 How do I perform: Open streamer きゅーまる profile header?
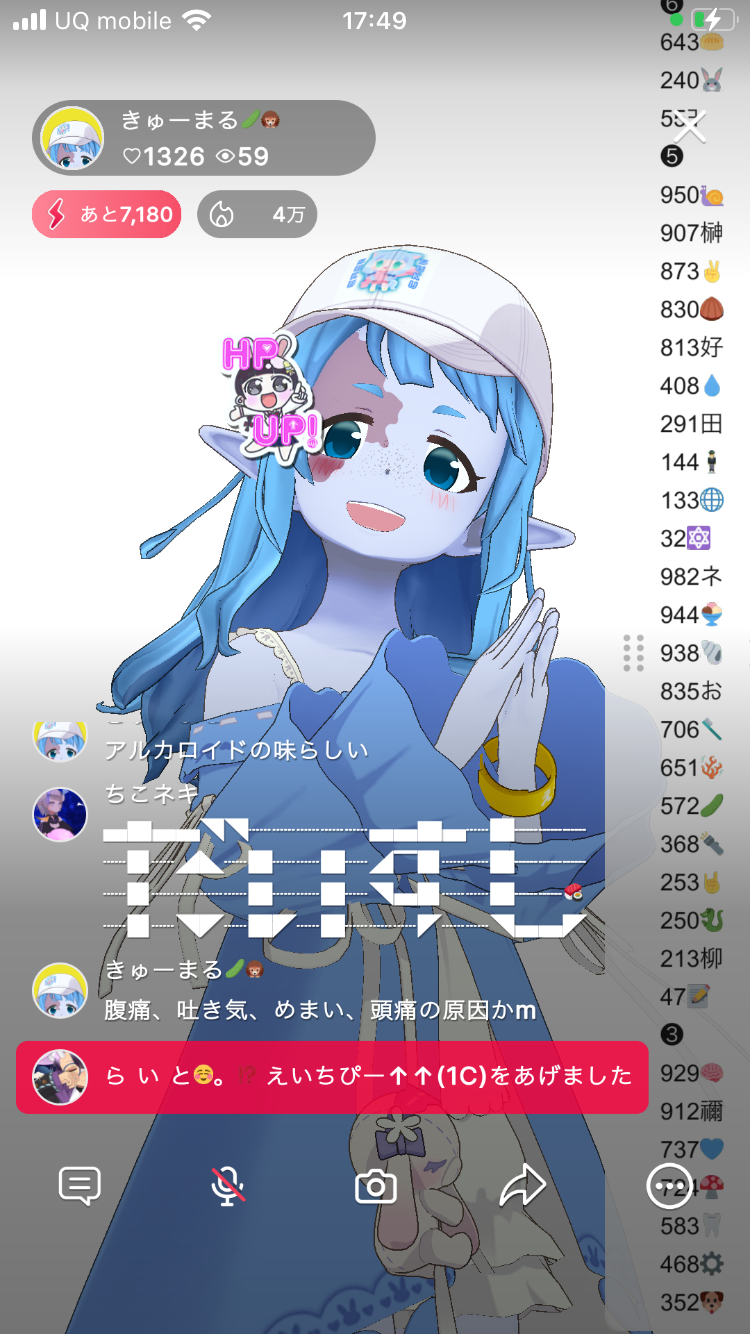pyautogui.click(x=204, y=138)
